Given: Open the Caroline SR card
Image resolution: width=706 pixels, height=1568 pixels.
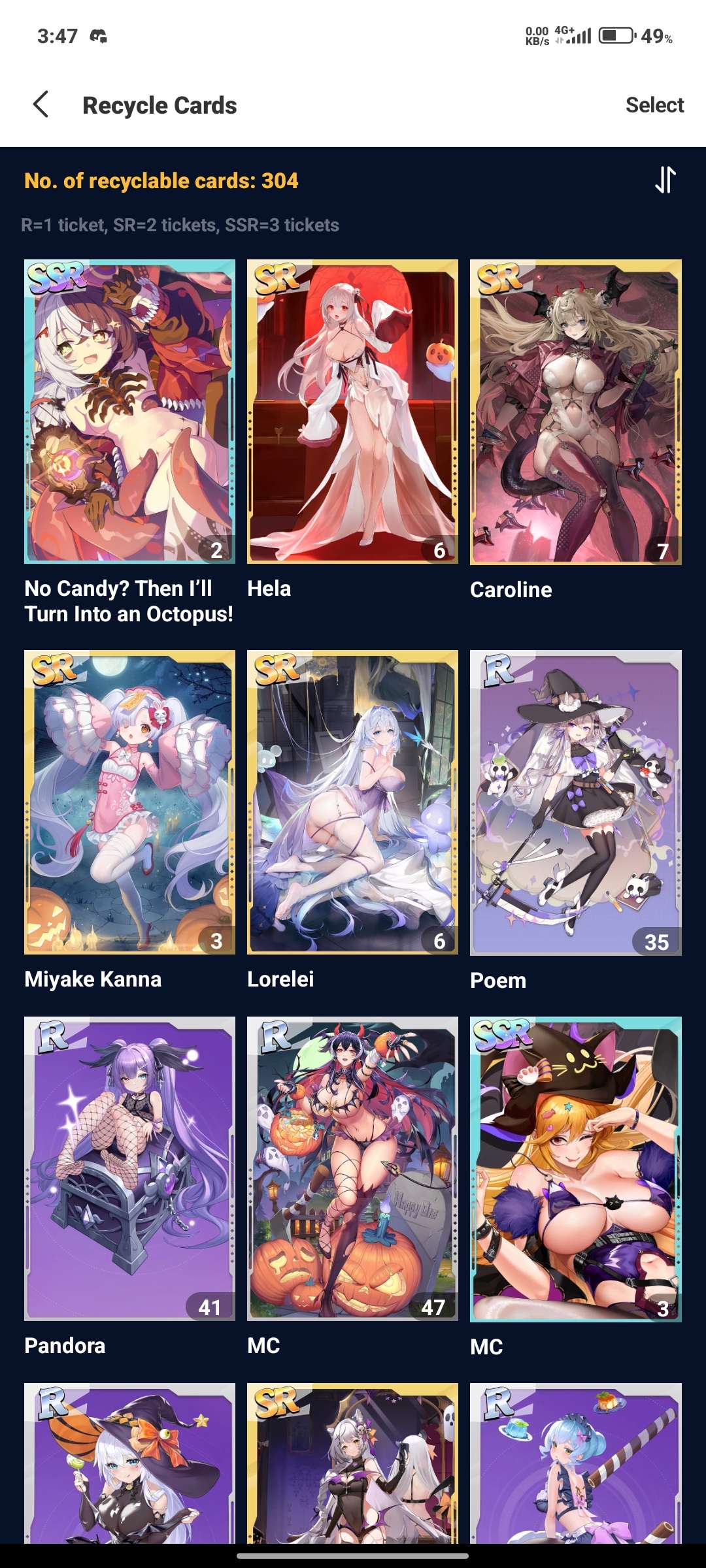Looking at the screenshot, I should click(x=575, y=412).
